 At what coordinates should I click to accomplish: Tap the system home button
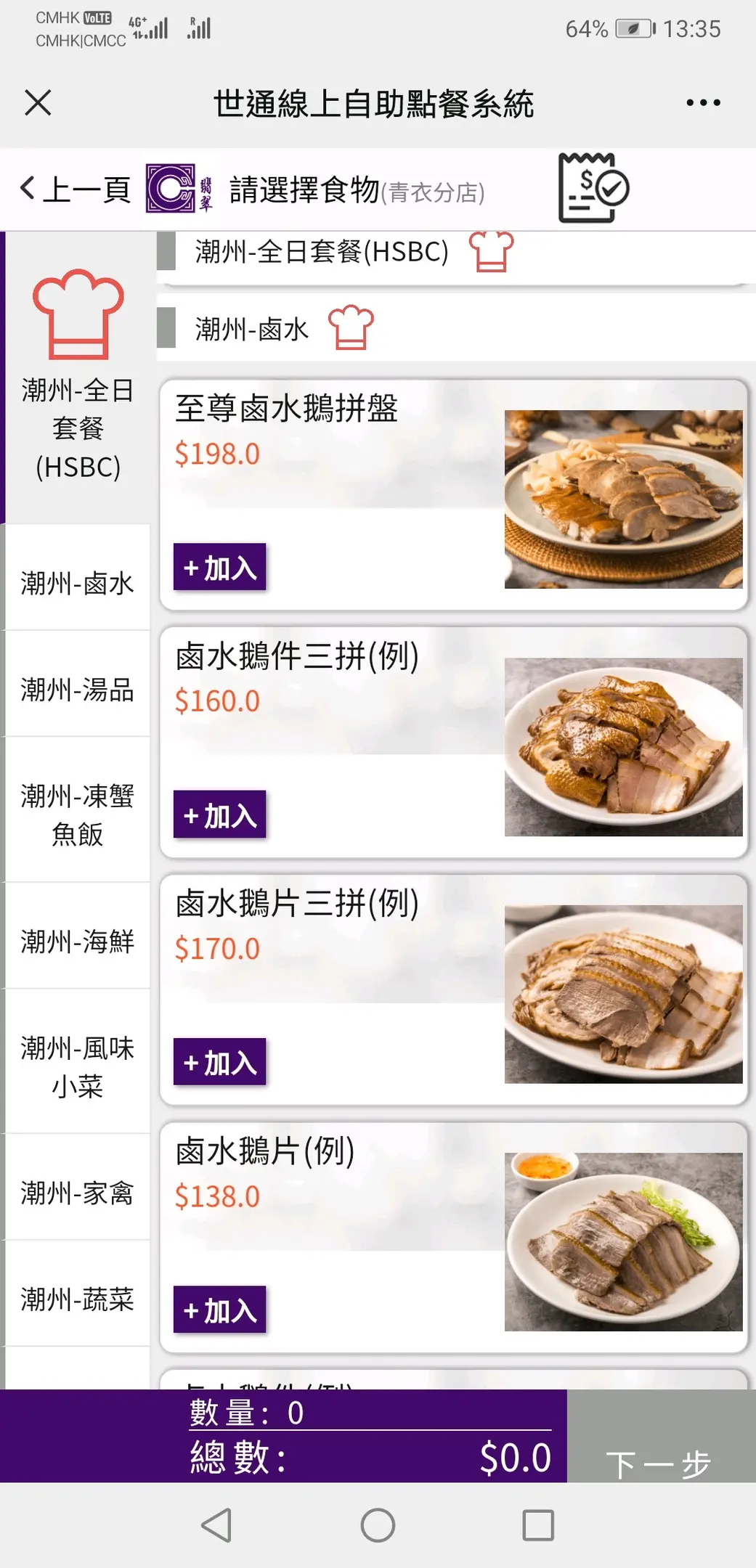[378, 1525]
